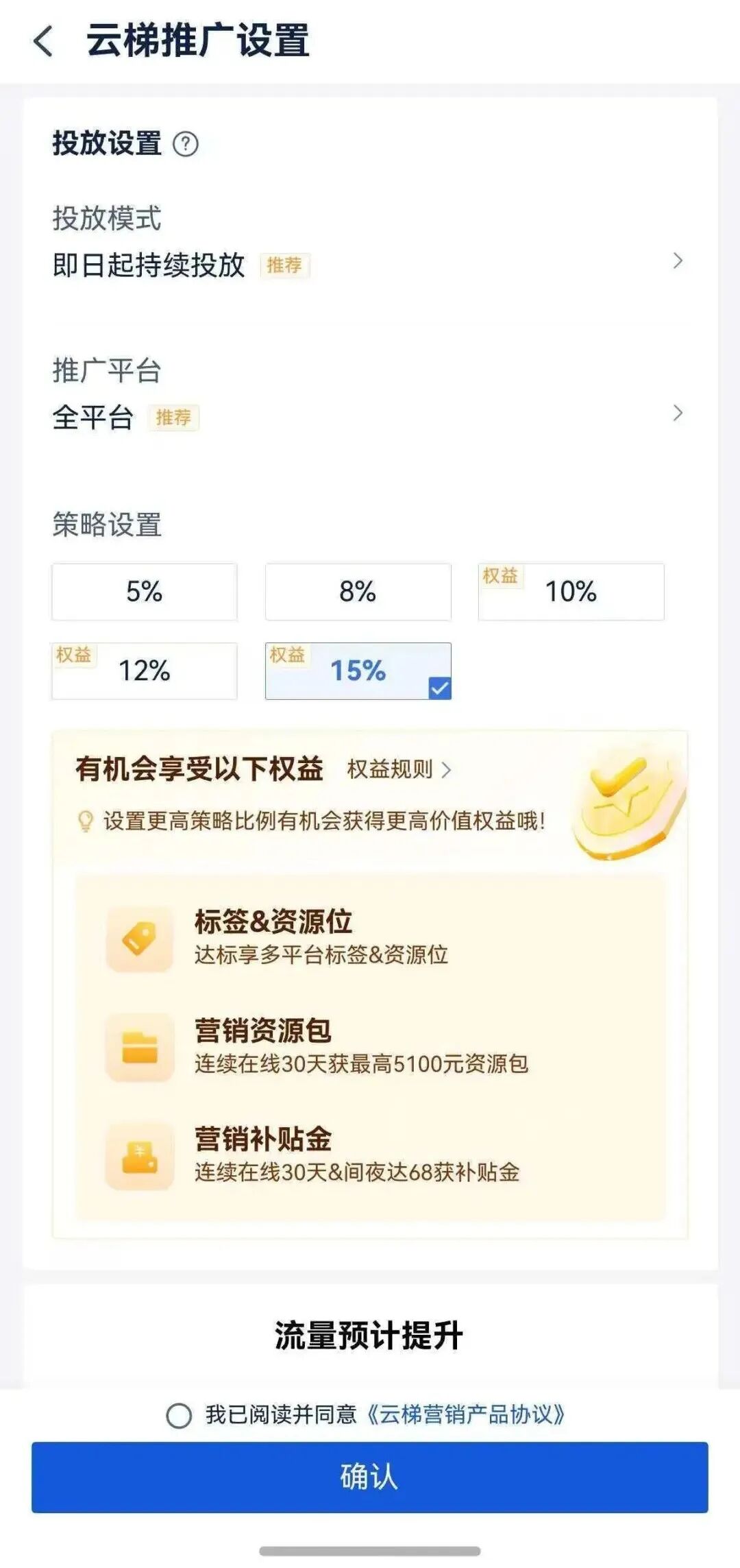The height and width of the screenshot is (1568, 740).
Task: View 权益规则 details
Action: click(x=399, y=770)
